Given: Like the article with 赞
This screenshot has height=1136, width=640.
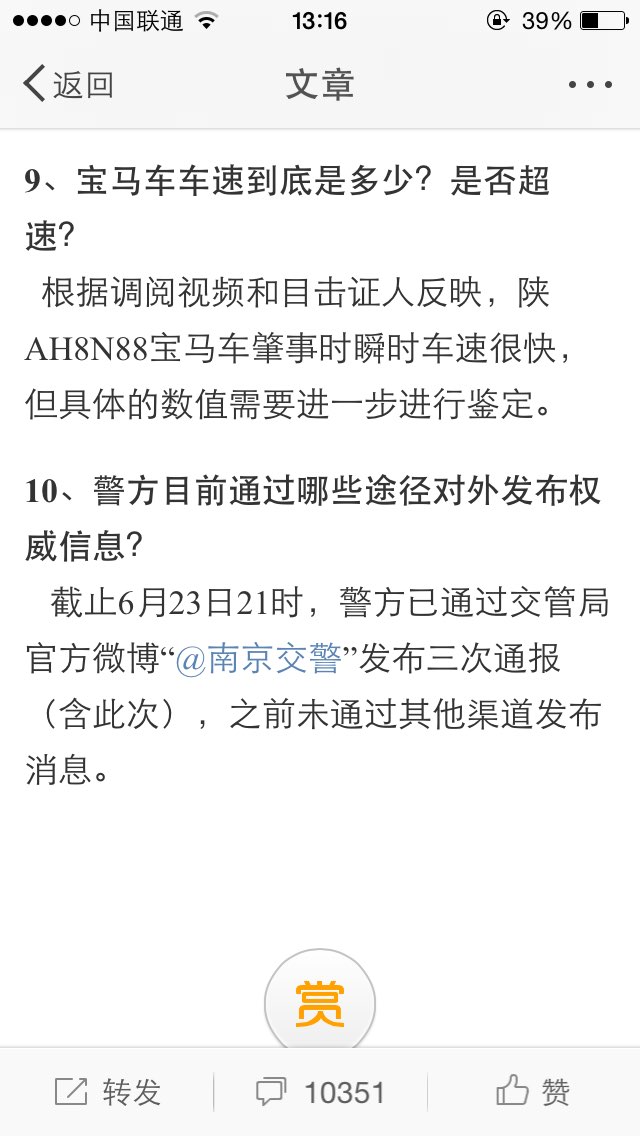Looking at the screenshot, I should (x=533, y=1091).
